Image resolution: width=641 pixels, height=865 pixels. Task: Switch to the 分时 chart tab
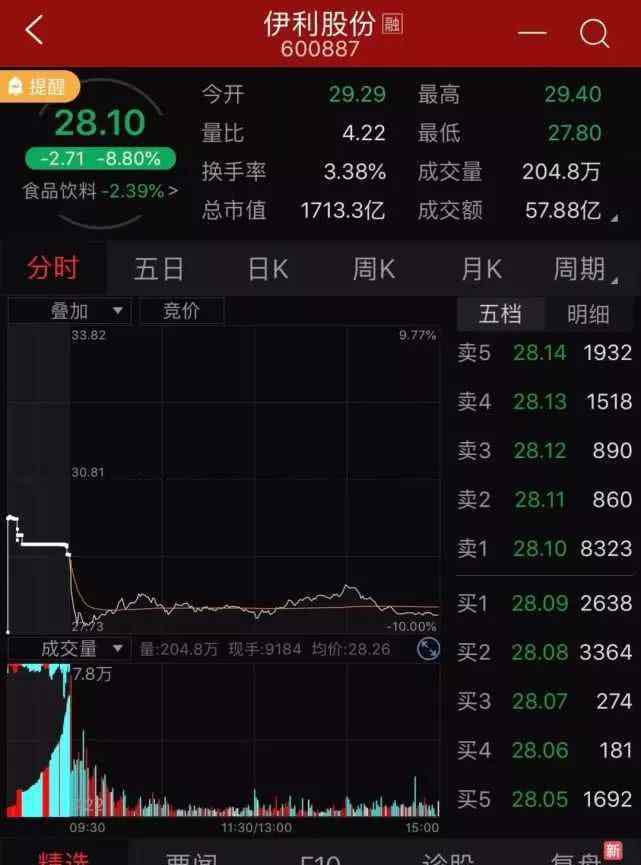point(52,268)
